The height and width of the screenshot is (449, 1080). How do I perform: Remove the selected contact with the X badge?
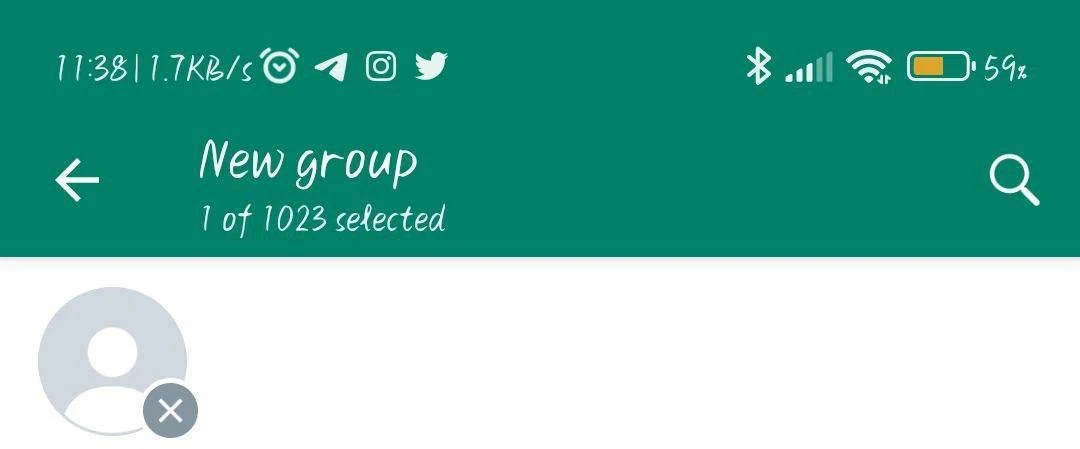[x=170, y=411]
